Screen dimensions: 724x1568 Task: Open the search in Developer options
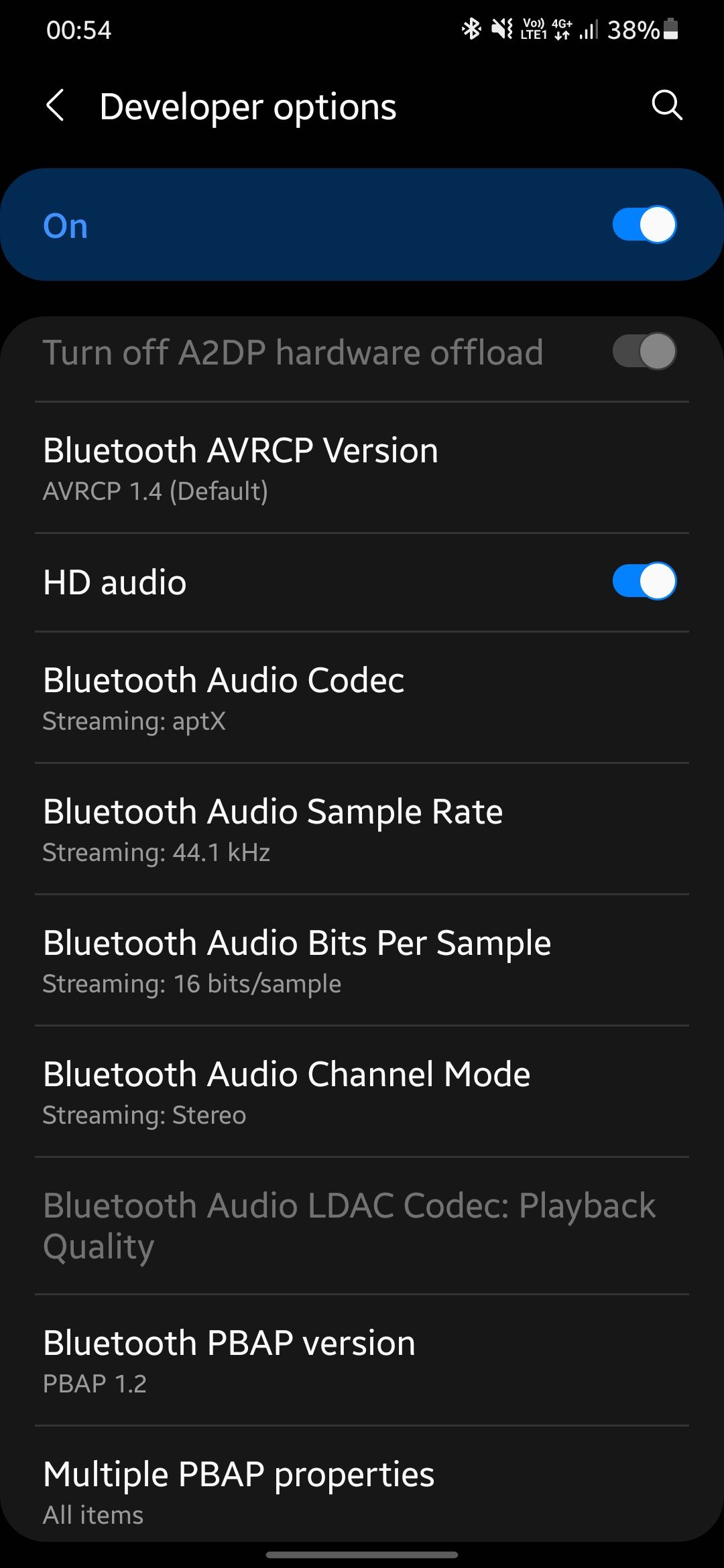tap(666, 105)
